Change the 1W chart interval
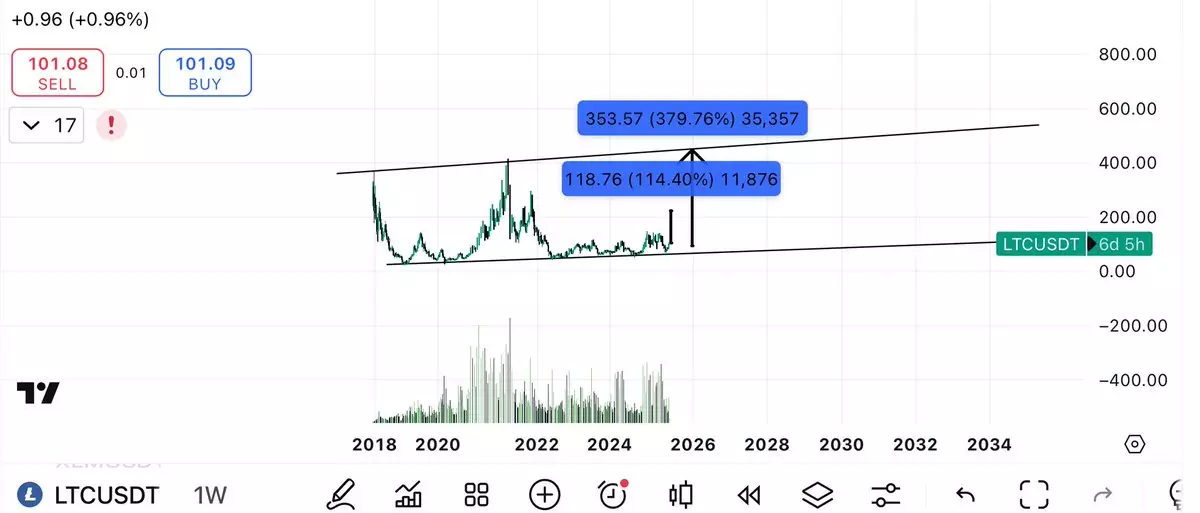1200x513 pixels. 210,494
